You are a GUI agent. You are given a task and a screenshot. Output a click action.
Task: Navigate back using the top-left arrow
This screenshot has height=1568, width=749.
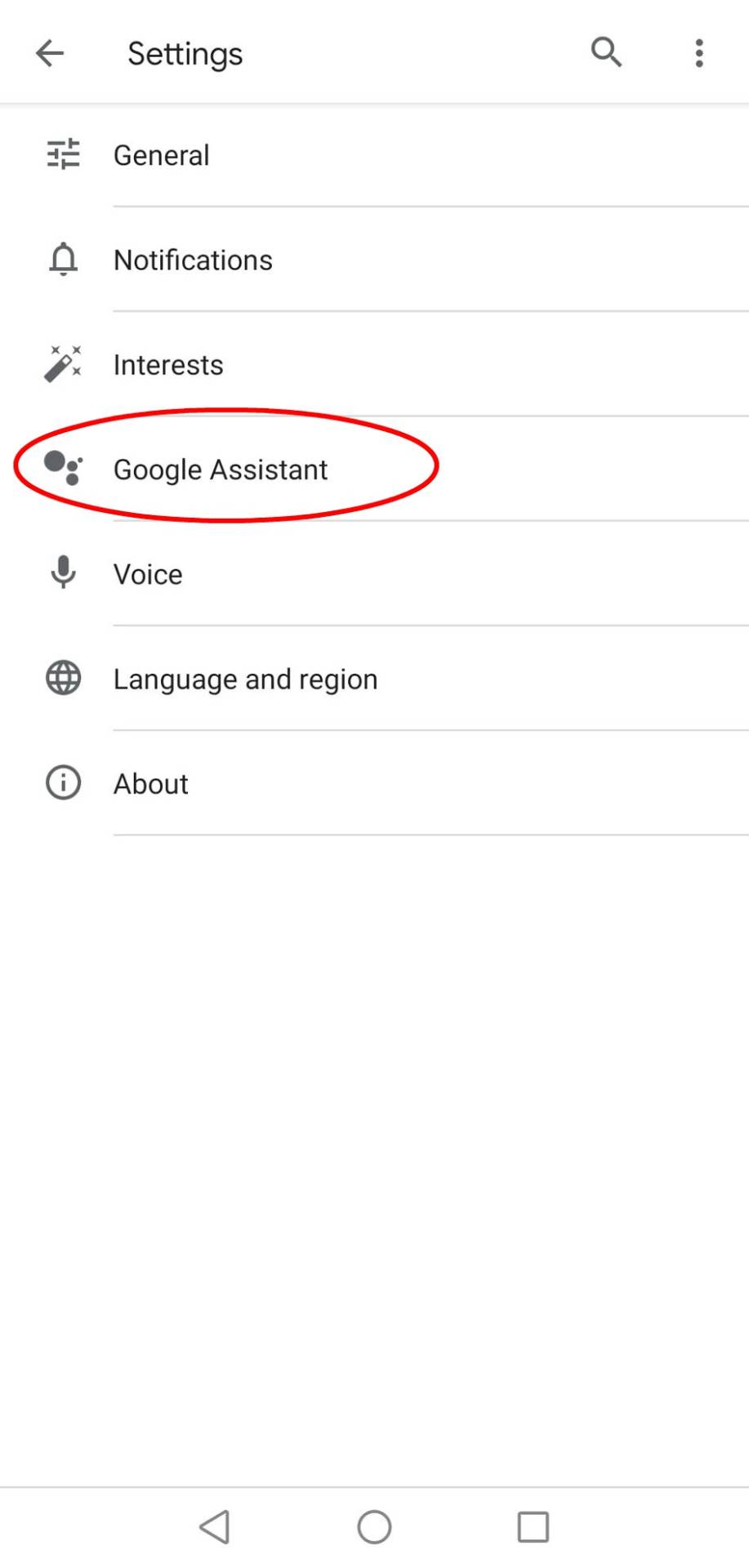click(50, 52)
